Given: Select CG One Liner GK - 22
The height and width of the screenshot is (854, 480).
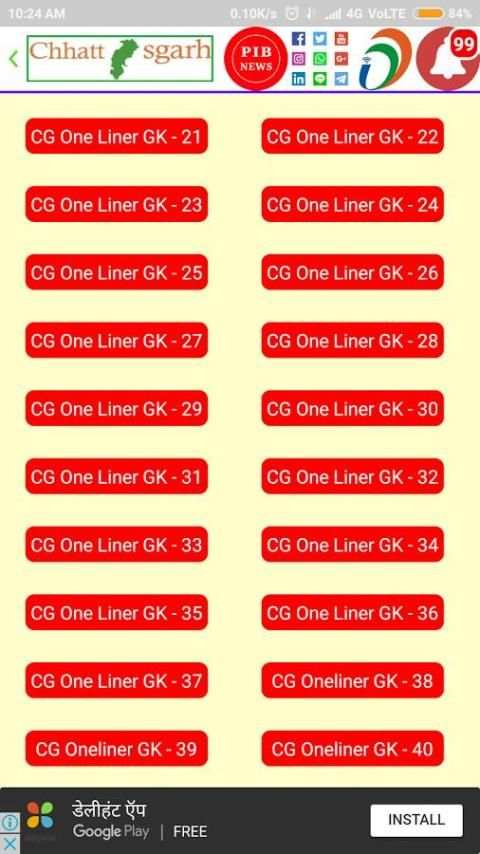Looking at the screenshot, I should click(x=353, y=136).
